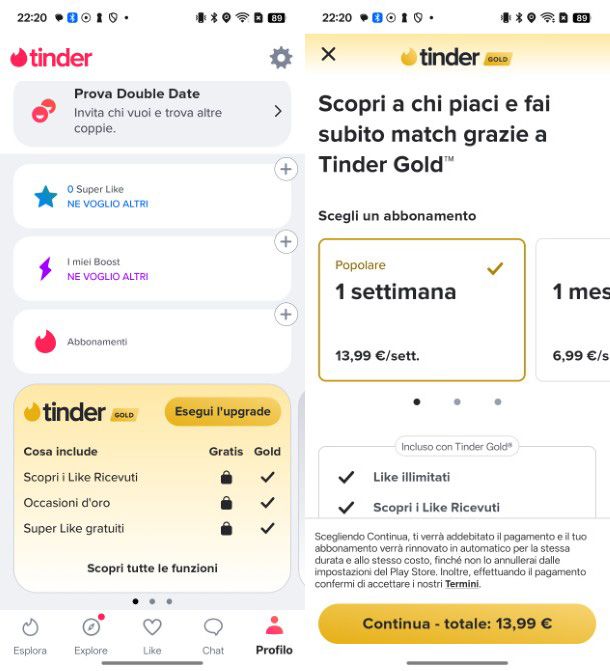Open I miei Boost card
610x671 pixels.
(x=152, y=269)
